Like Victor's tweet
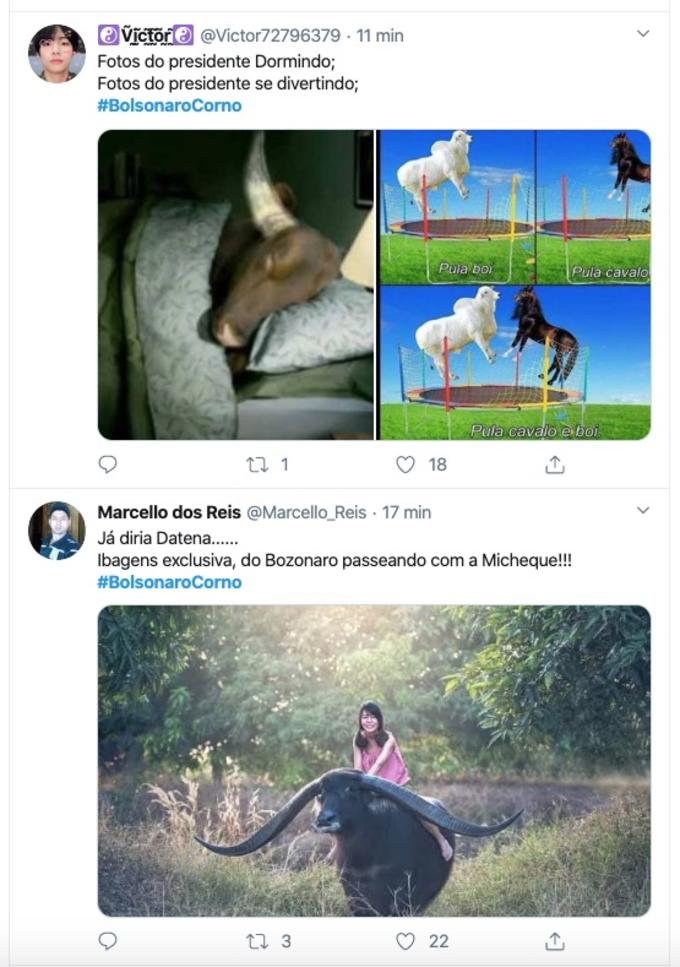Viewport: 680px width, 967px height. (405, 464)
